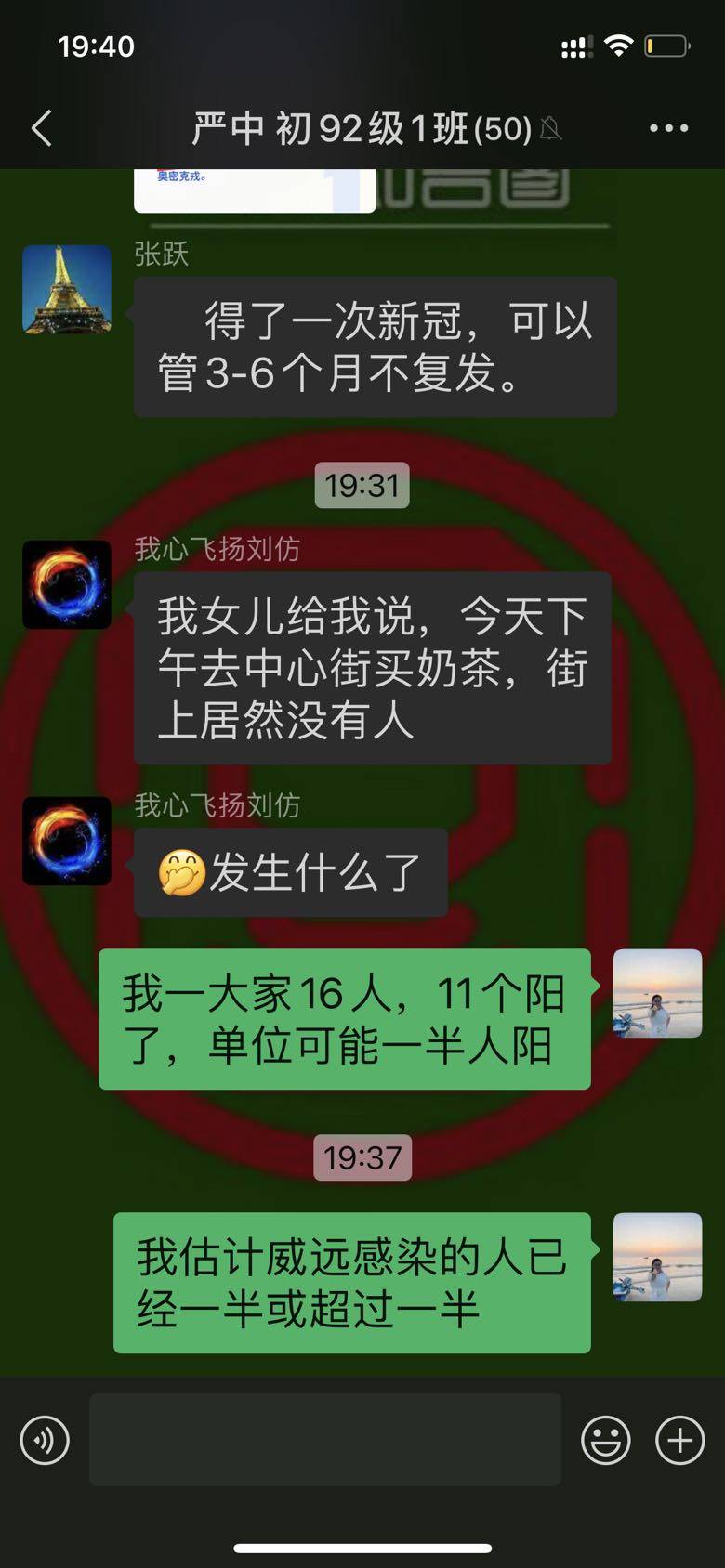Open the emoji sticker panel
The height and width of the screenshot is (1568, 725).
click(x=605, y=1440)
